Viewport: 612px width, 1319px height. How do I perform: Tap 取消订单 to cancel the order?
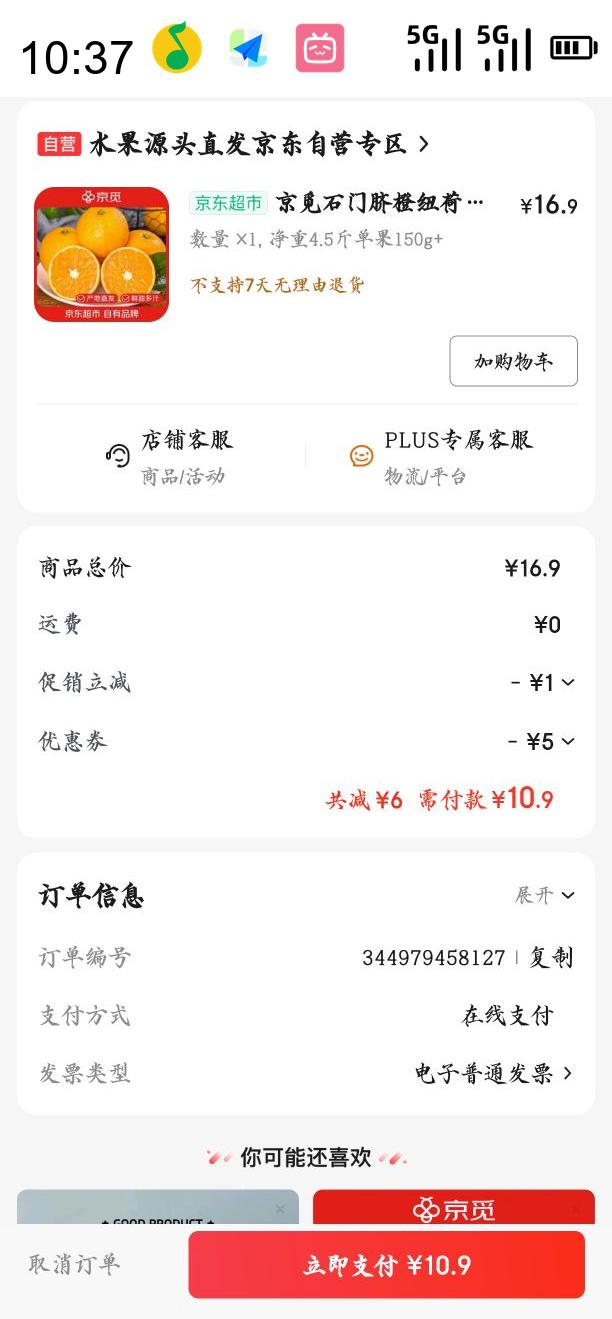coord(74,1264)
